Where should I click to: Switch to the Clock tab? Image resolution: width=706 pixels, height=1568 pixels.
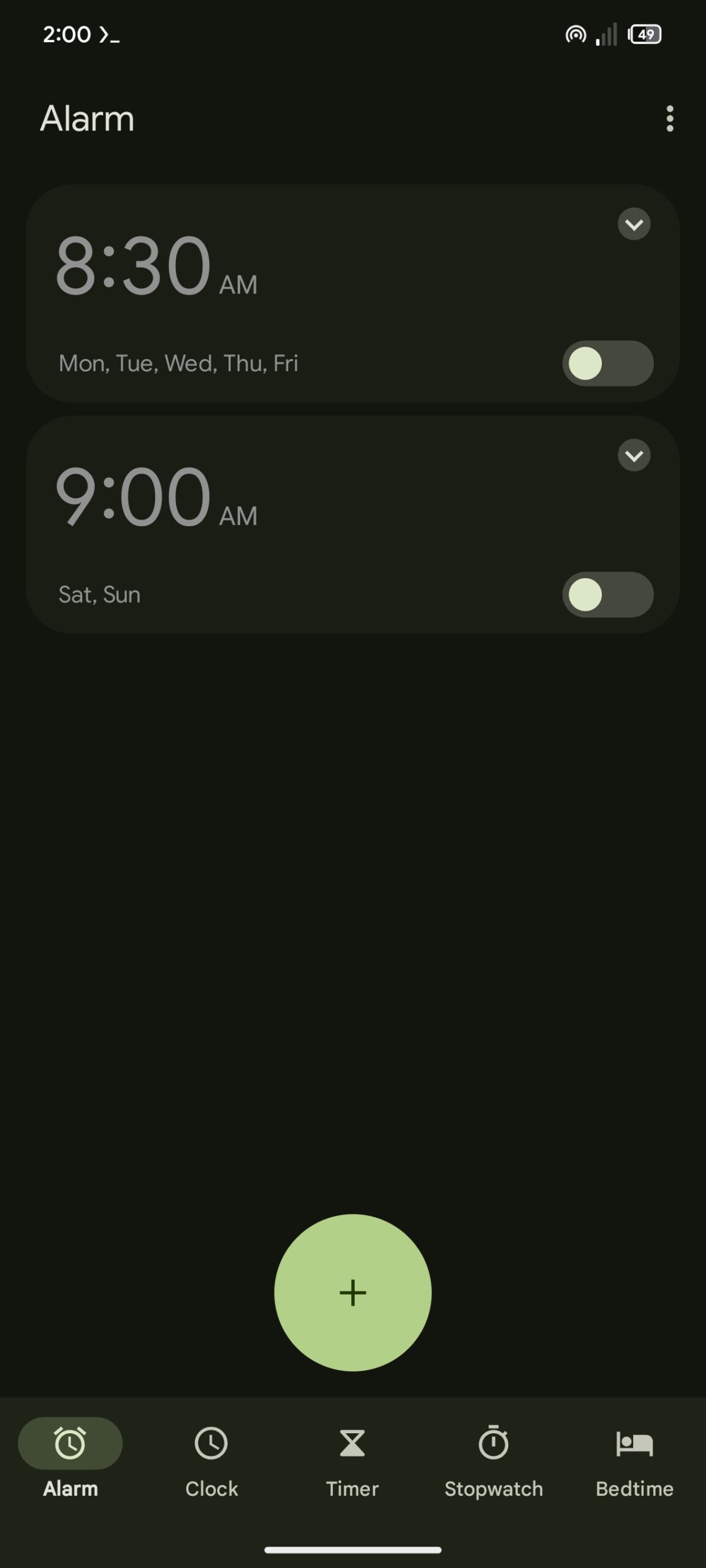coord(211,1460)
